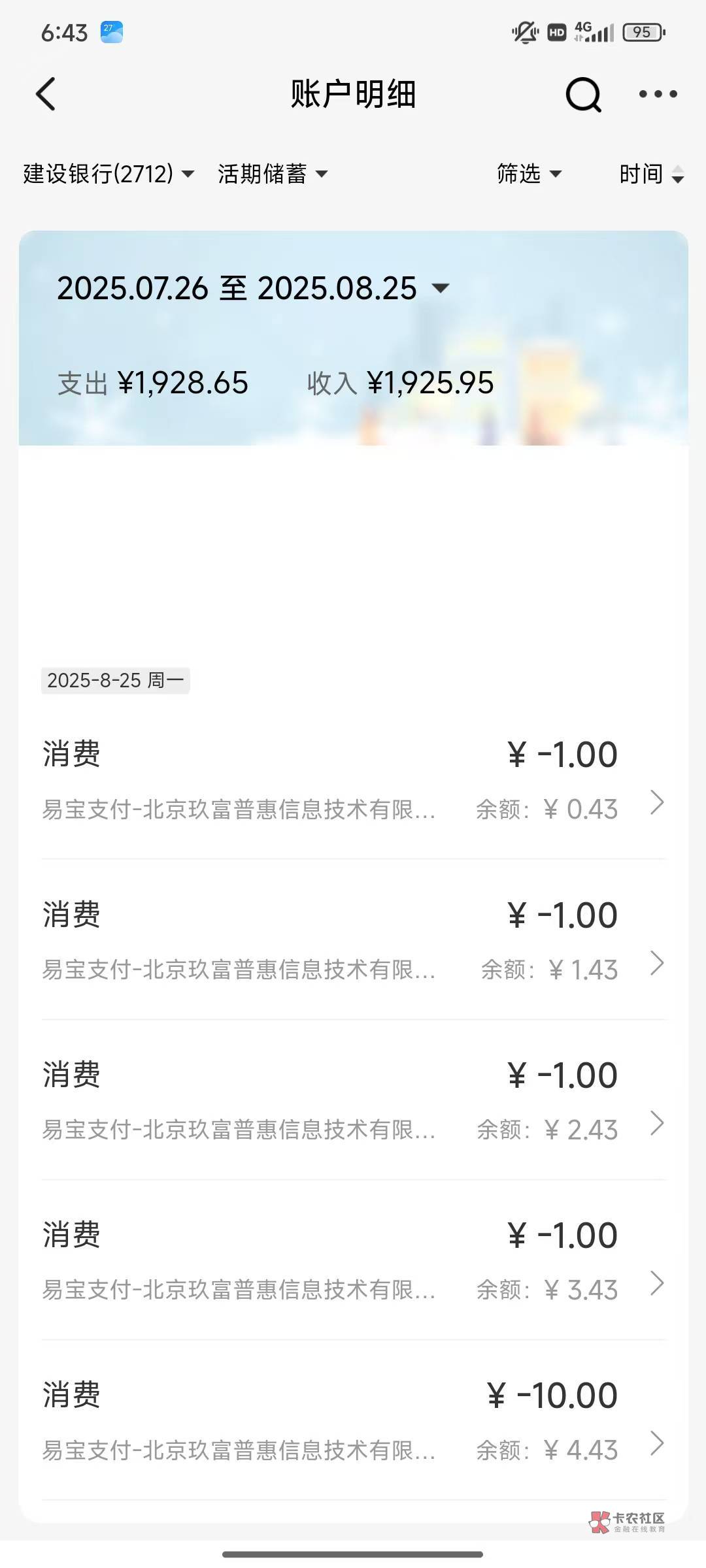706x1568 pixels.
Task: Open search in account details
Action: click(582, 95)
